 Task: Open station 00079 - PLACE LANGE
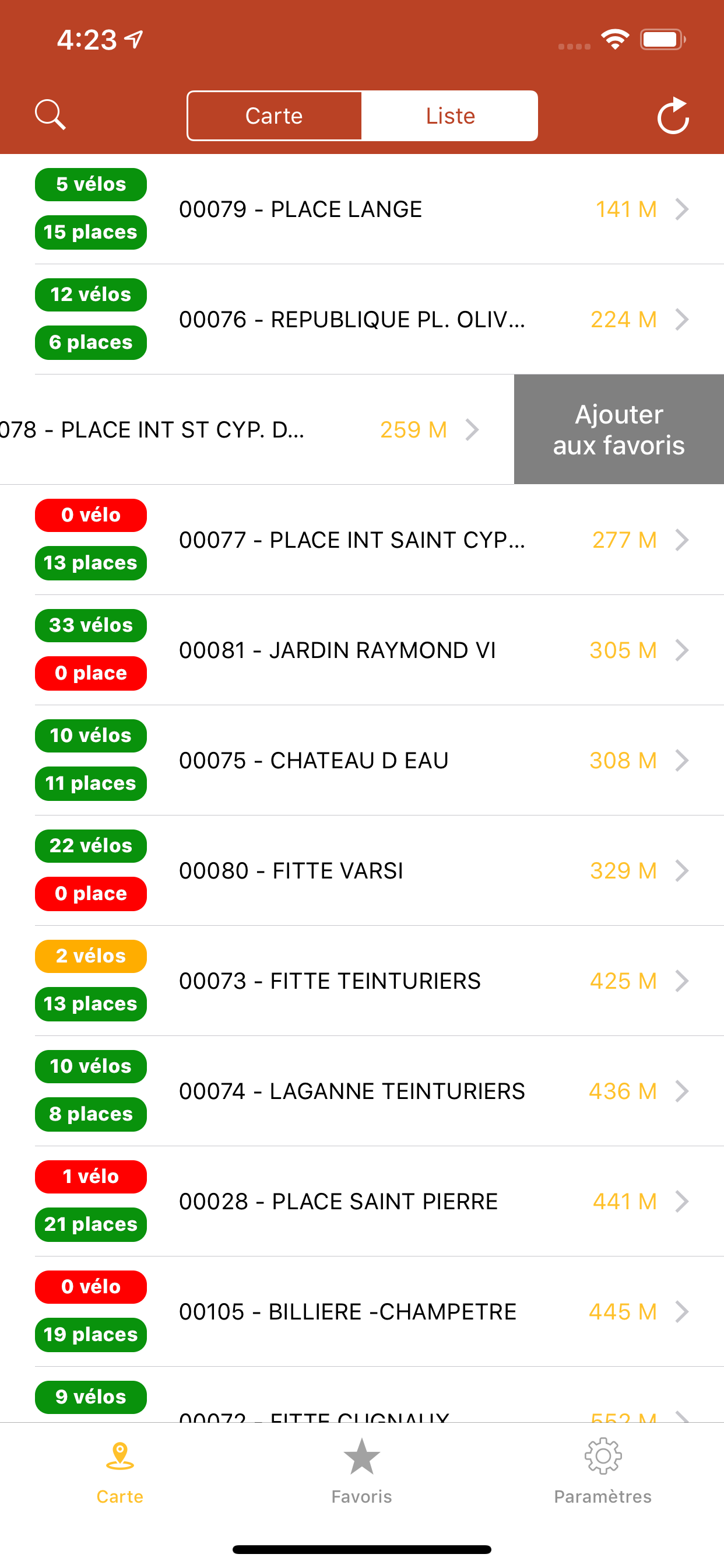click(362, 209)
